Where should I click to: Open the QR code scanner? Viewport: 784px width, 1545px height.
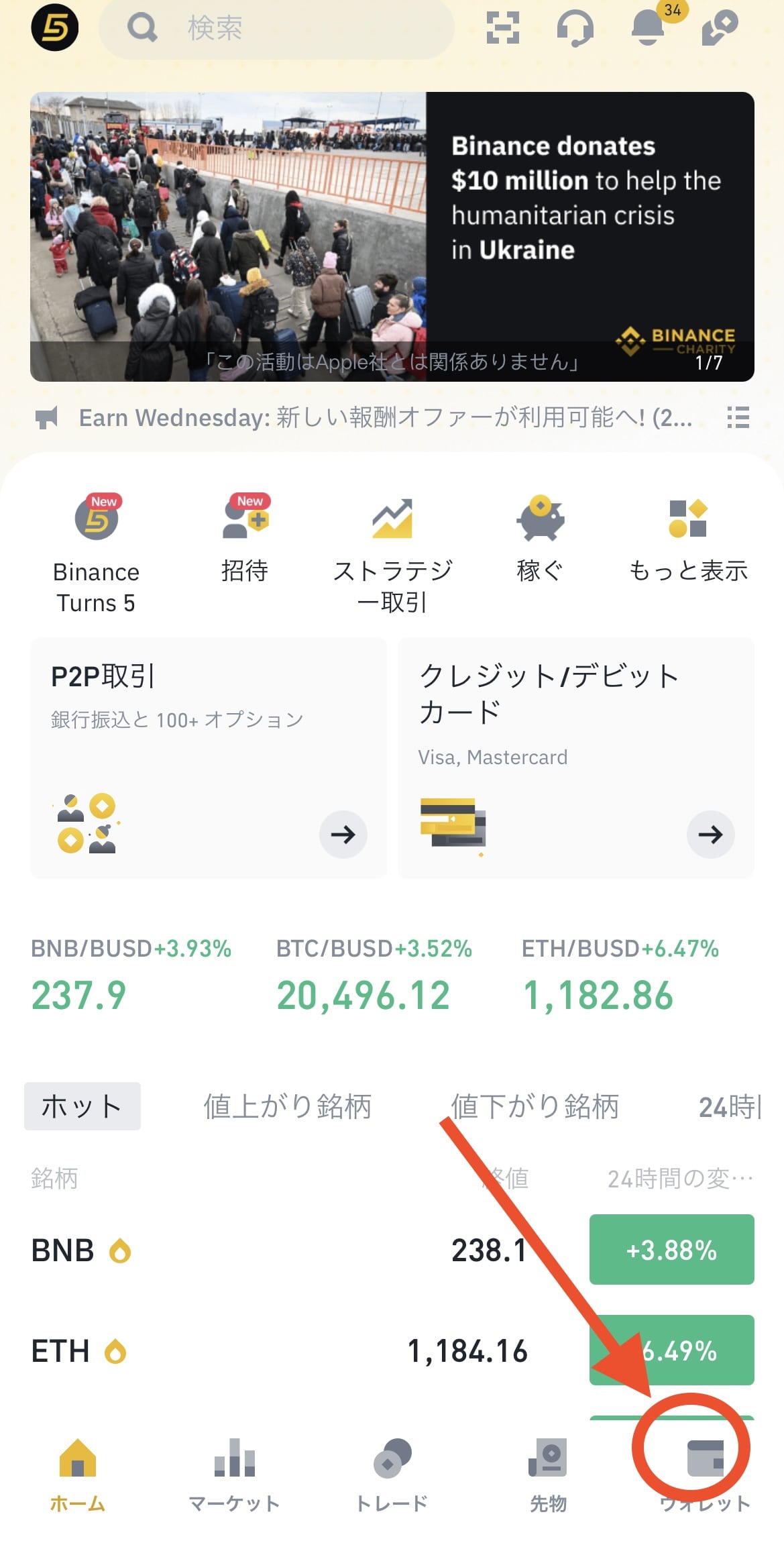(503, 28)
